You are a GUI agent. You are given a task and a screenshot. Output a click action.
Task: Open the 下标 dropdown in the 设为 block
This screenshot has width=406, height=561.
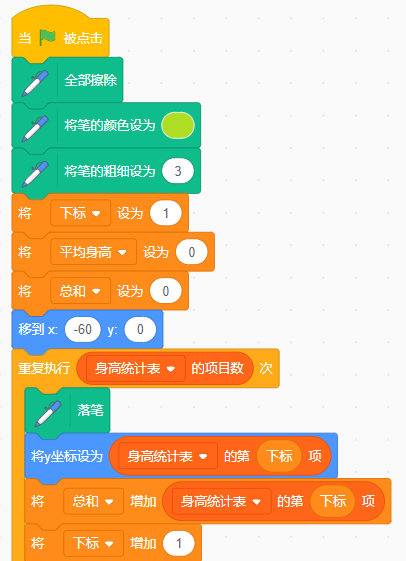[80, 213]
